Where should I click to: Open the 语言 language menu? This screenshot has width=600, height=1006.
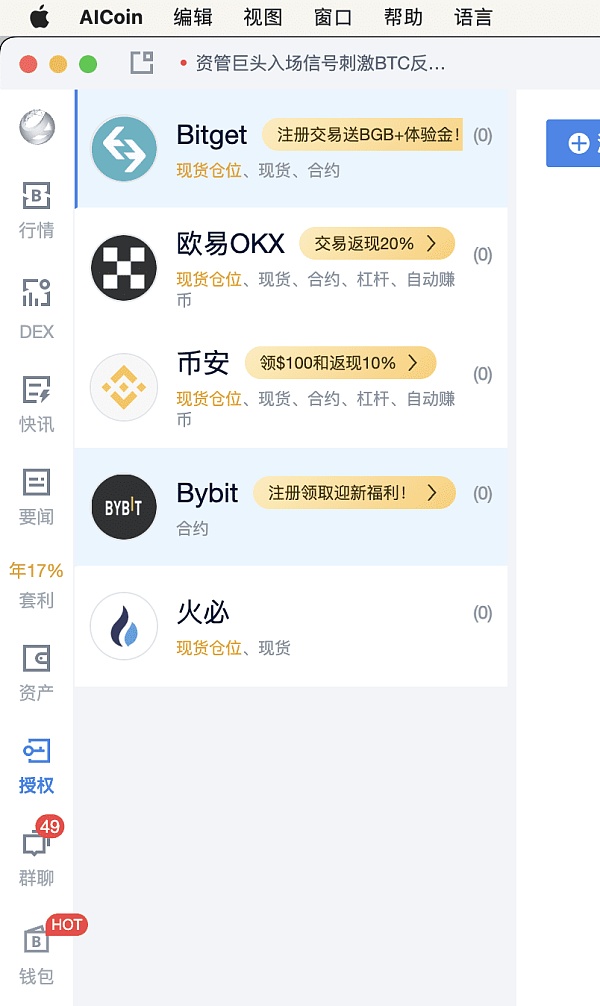(x=473, y=17)
